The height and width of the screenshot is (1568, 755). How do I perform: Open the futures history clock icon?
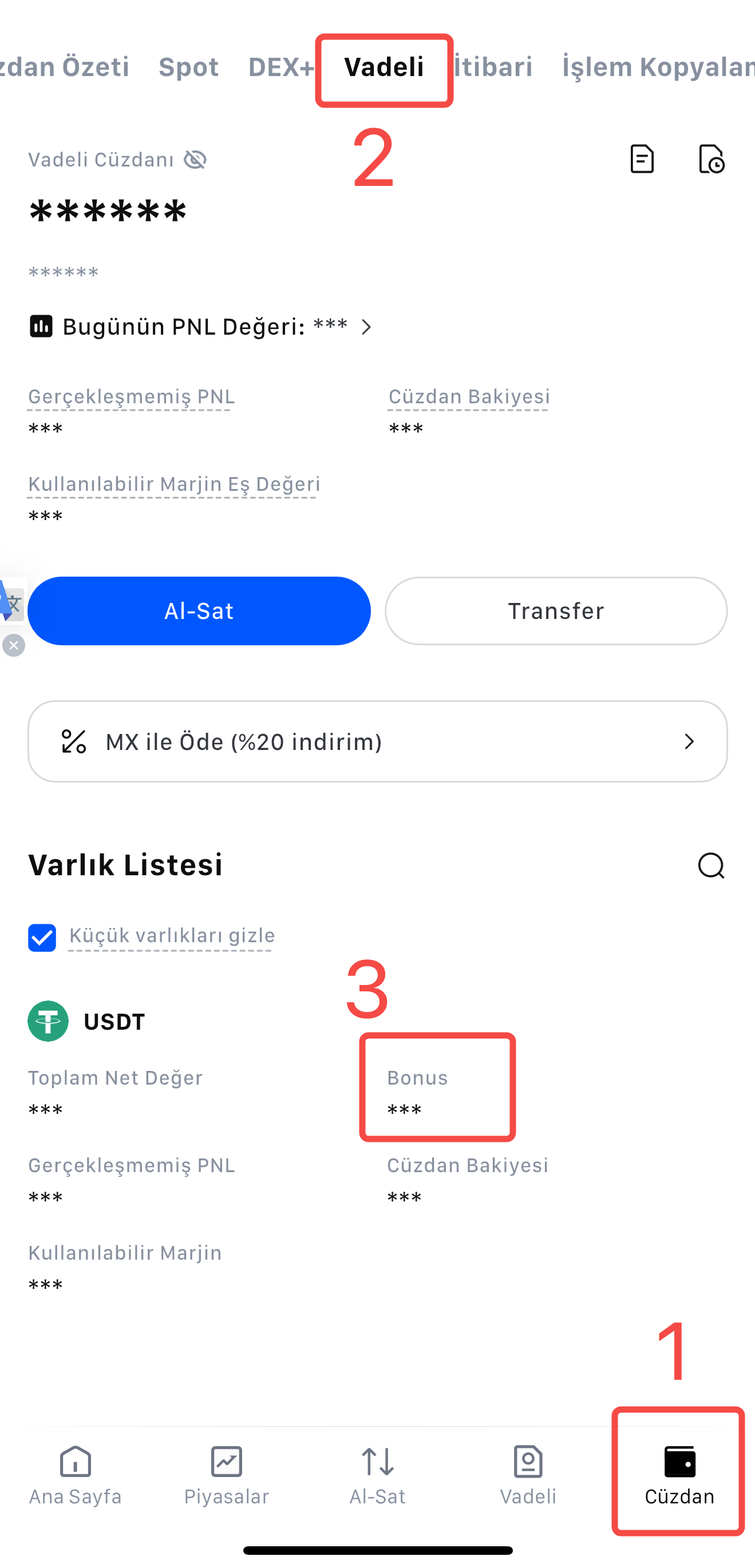pyautogui.click(x=711, y=159)
